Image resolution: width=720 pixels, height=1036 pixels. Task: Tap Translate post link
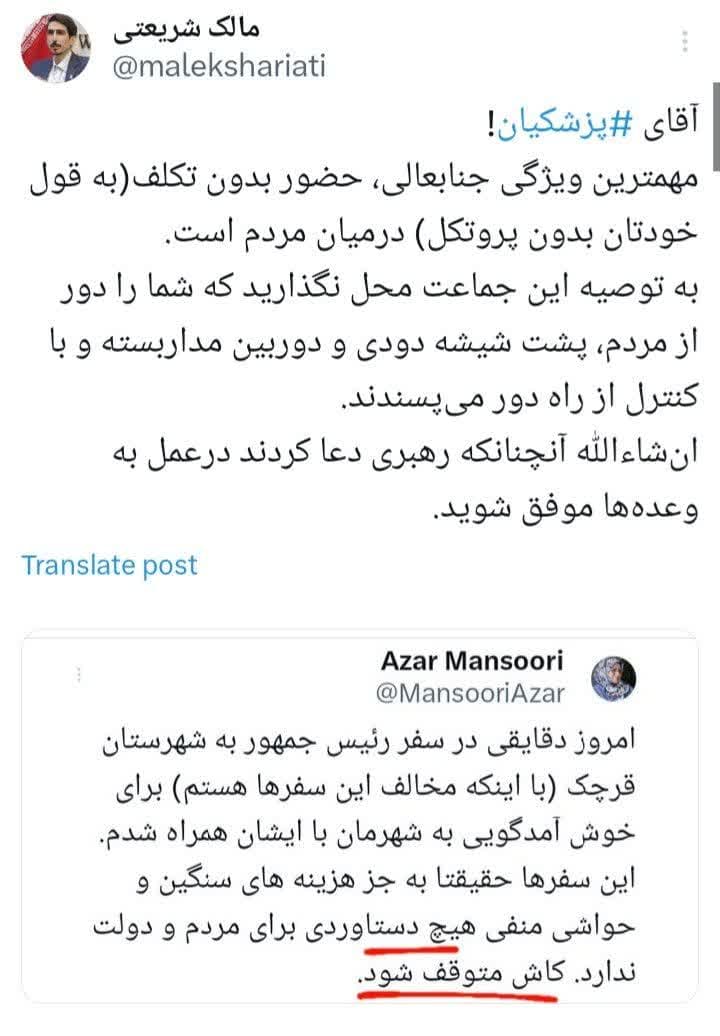(x=110, y=565)
